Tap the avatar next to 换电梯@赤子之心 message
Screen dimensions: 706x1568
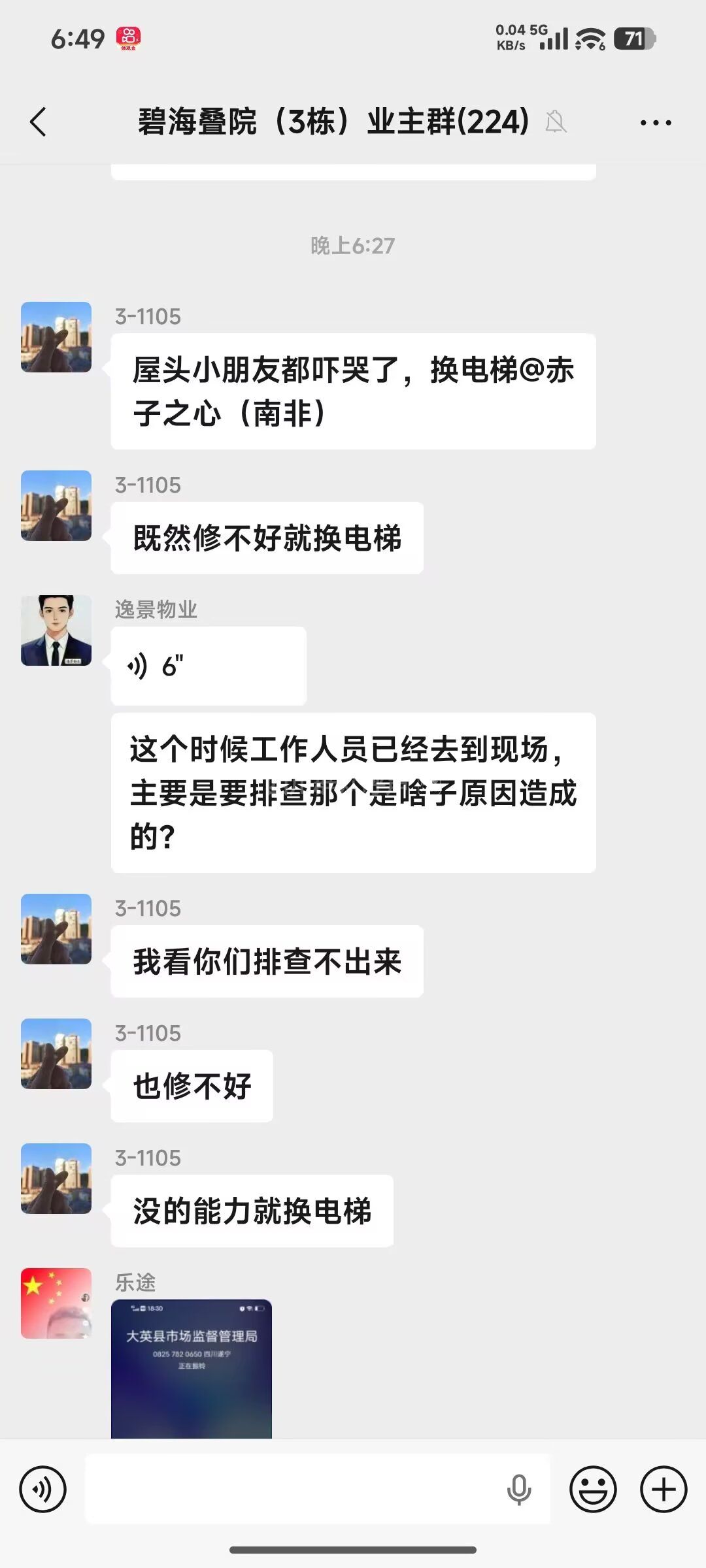[x=56, y=337]
